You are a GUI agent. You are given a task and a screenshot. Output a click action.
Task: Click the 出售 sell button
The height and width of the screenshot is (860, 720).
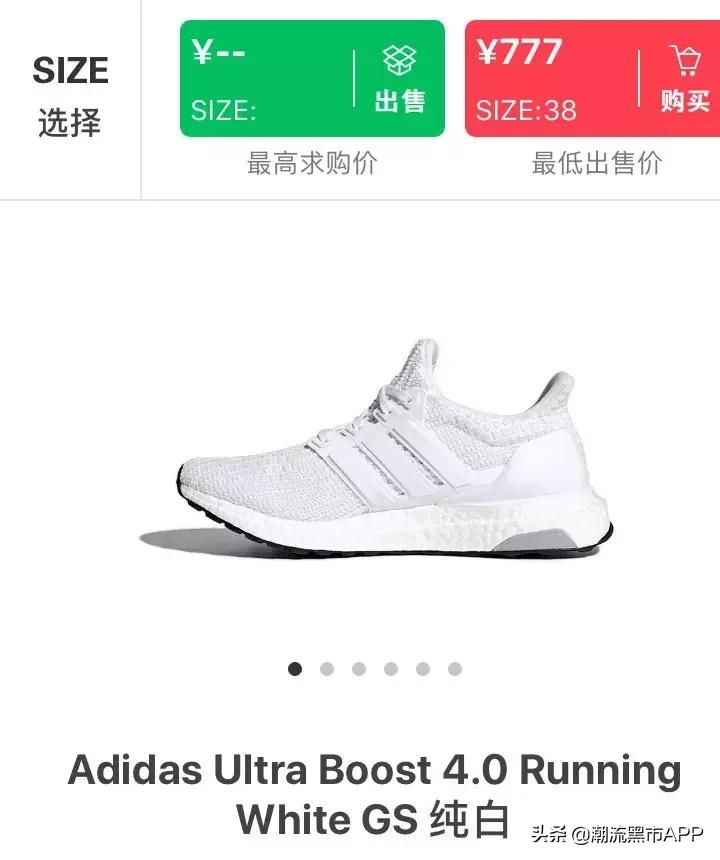pyautogui.click(x=399, y=102)
